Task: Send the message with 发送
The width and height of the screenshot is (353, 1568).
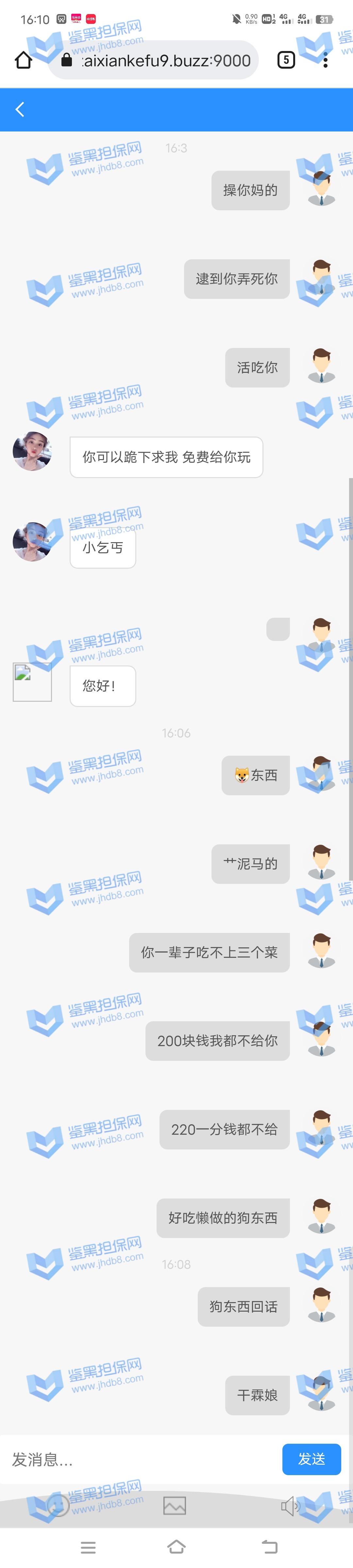Action: tap(311, 1459)
